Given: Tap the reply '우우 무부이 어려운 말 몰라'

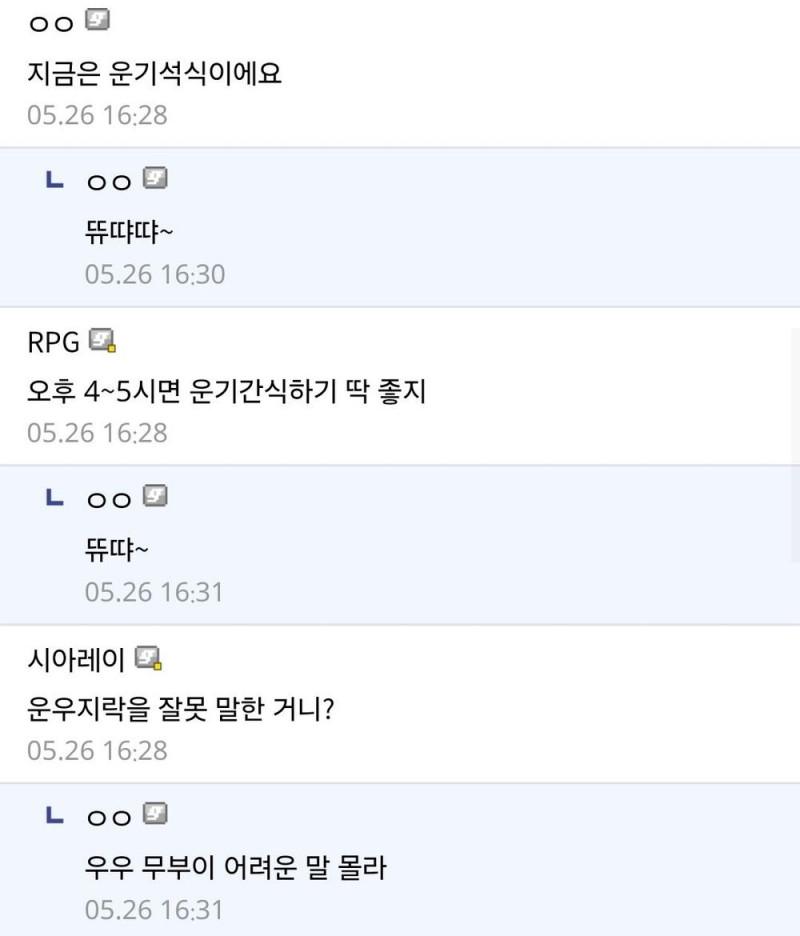Looking at the screenshot, I should (236, 868).
